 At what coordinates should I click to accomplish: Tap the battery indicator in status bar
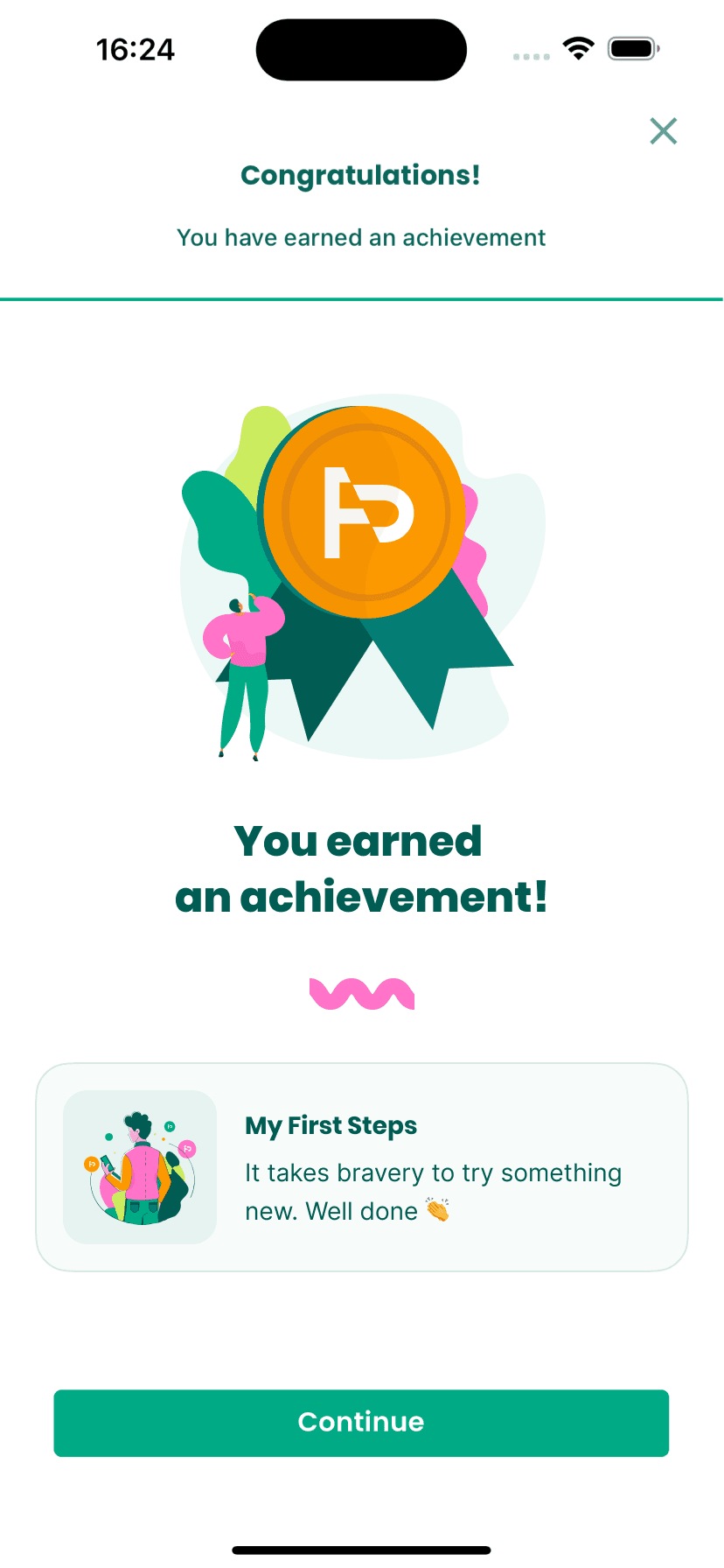[x=633, y=50]
